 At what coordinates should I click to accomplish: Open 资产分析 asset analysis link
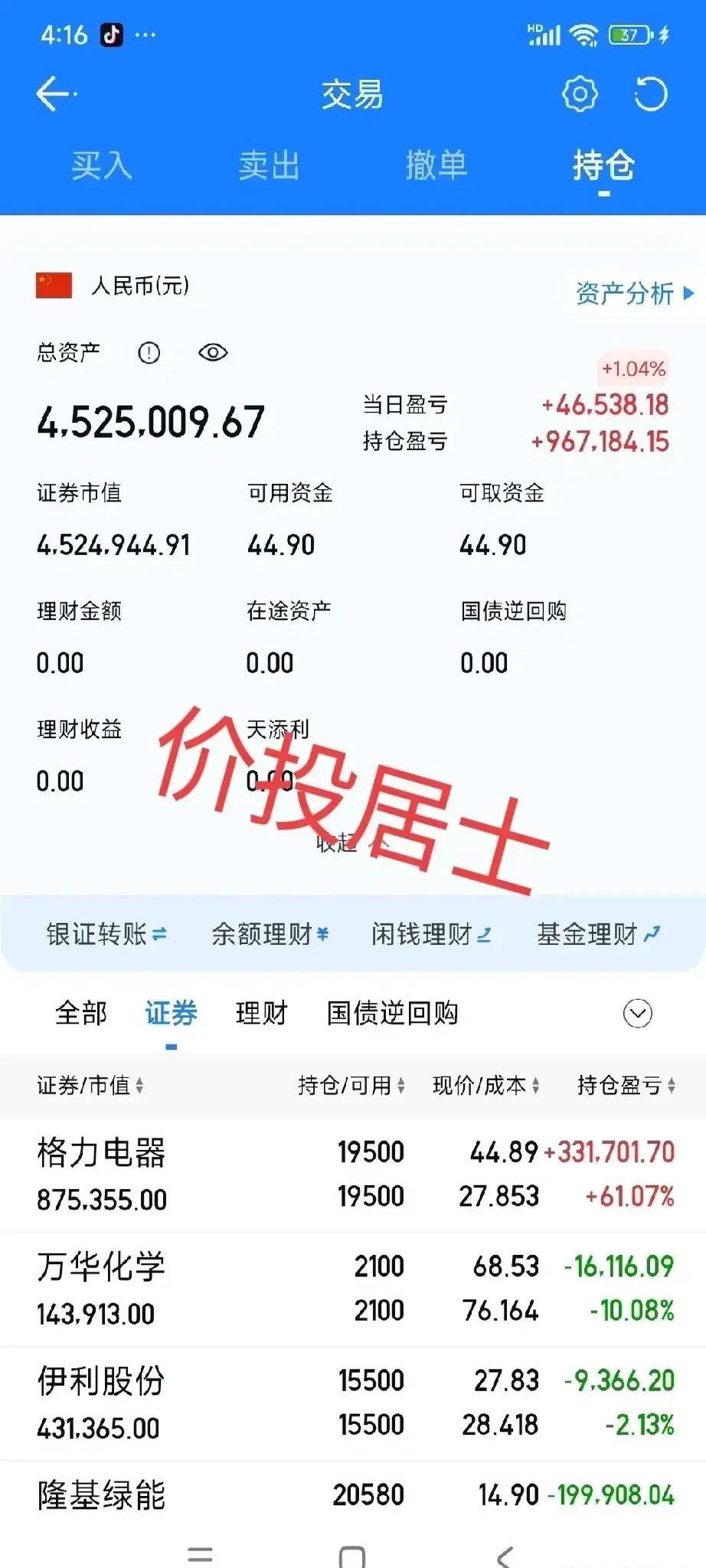627,294
